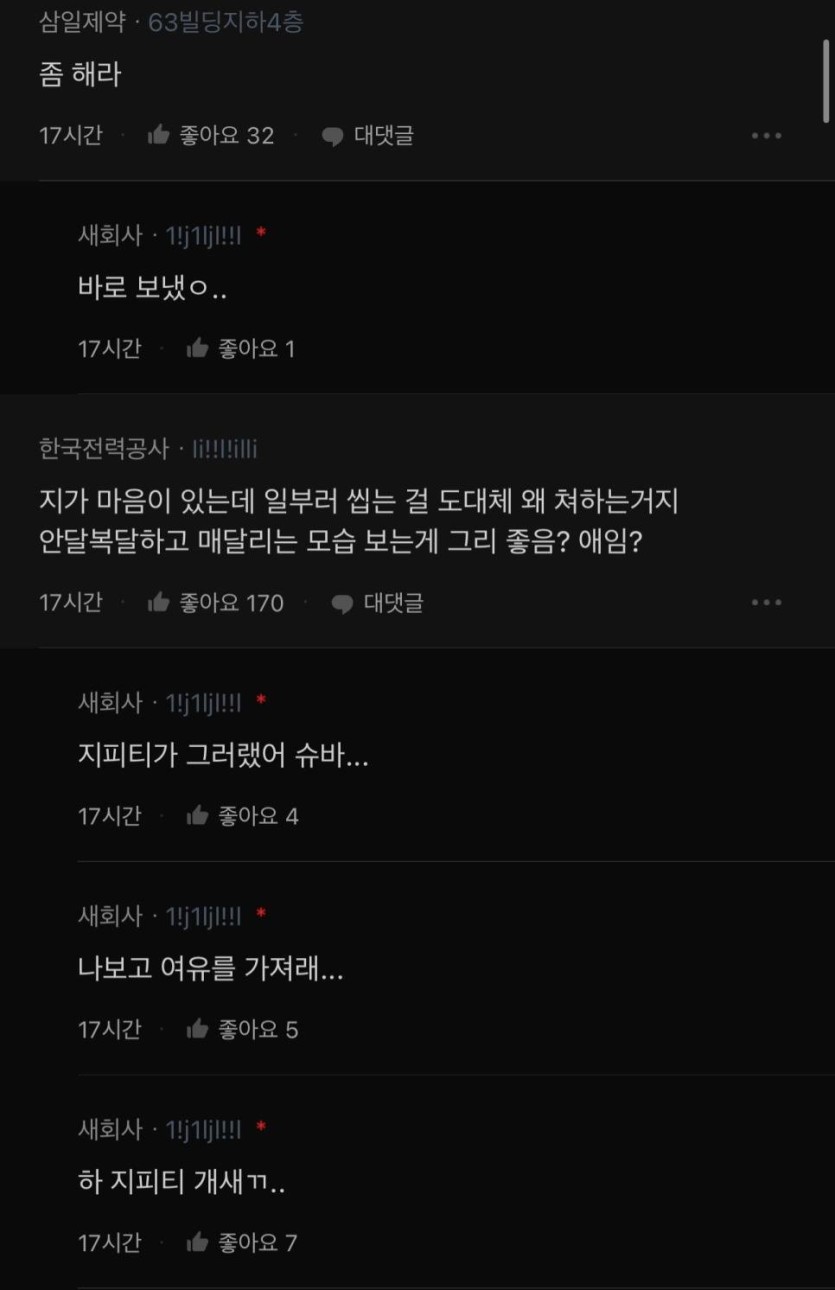Viewport: 835px width, 1290px height.
Task: Open the overflow menu on the 삼일제약 comment
Action: (766, 136)
